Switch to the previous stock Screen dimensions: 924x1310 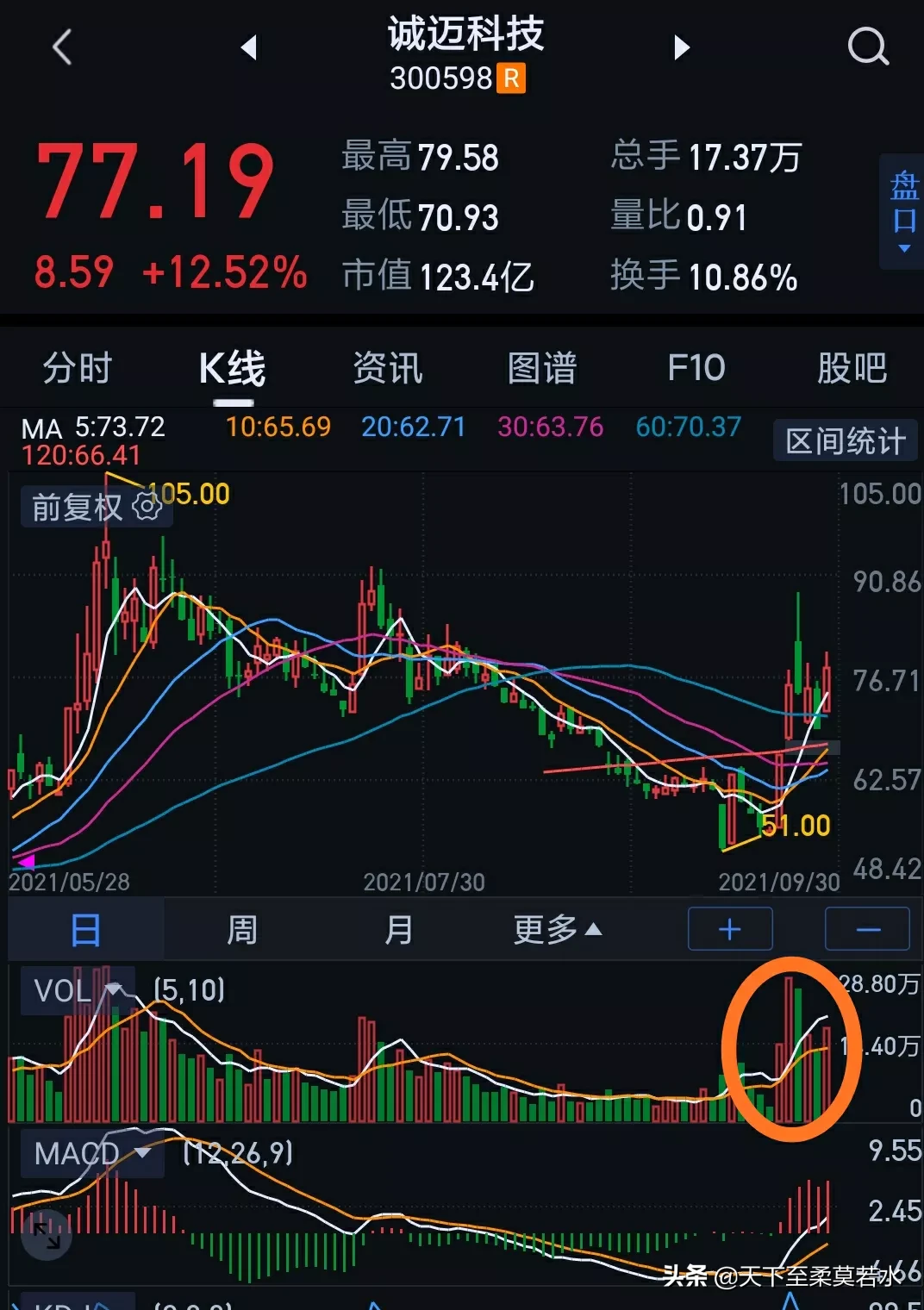tap(249, 47)
